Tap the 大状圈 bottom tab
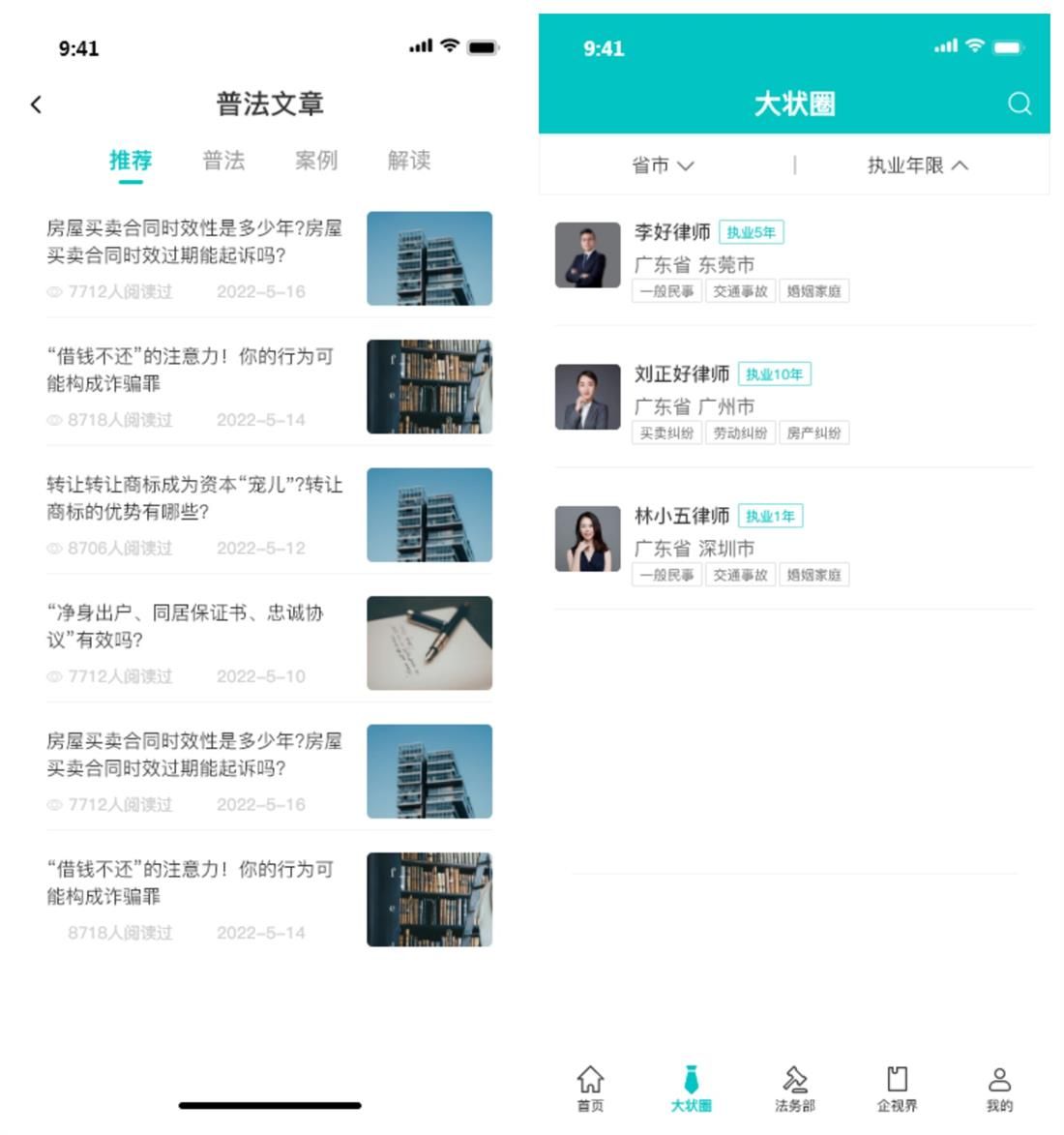The width and height of the screenshot is (1064, 1135). pos(691,1088)
